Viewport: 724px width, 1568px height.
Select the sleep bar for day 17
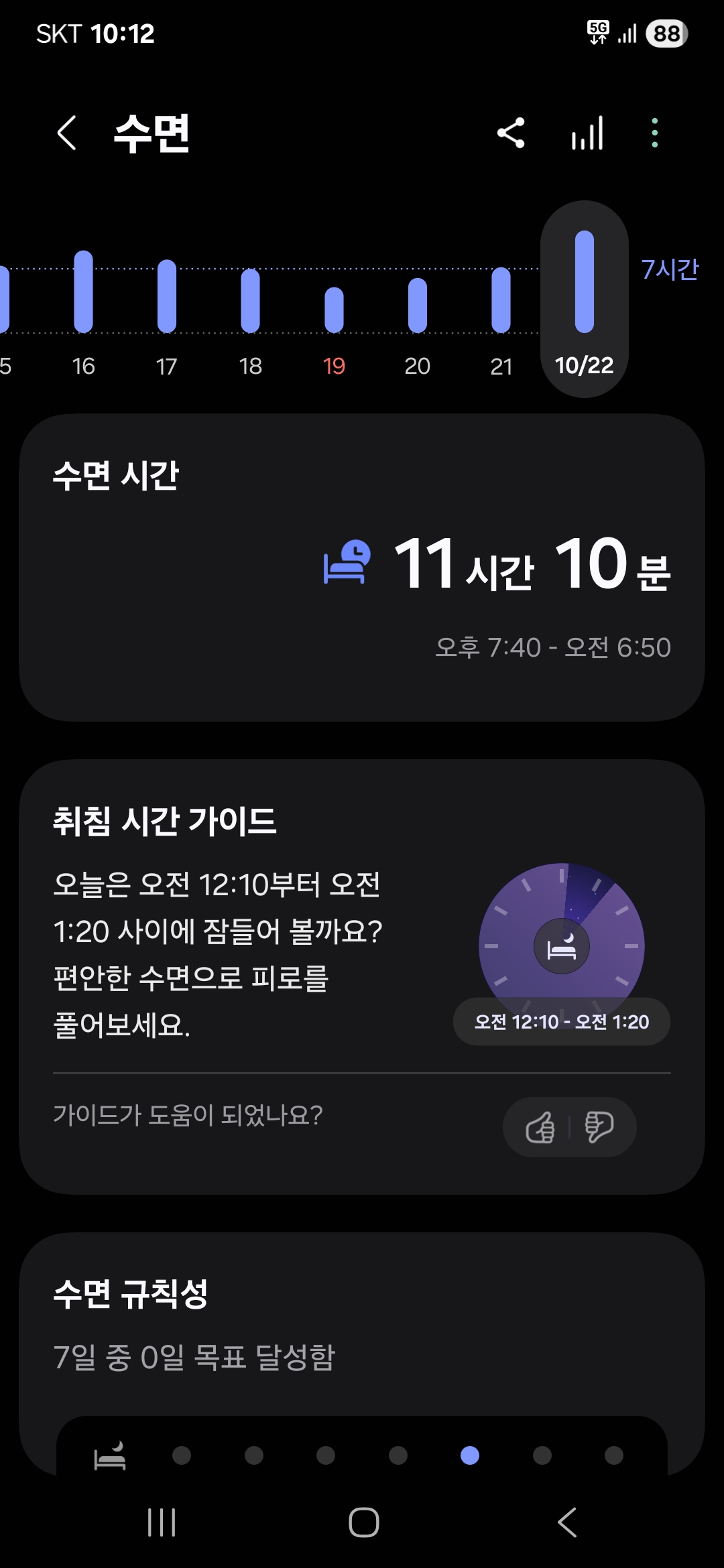[167, 296]
